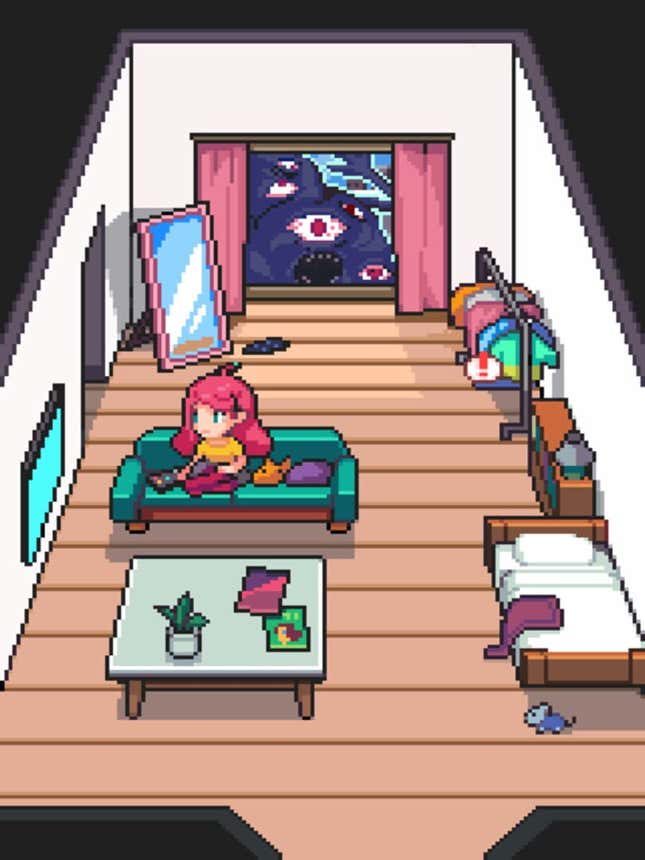Tap the exclamation alert on the clothes rack
Viewport: 645px width, 860px height.
(x=485, y=367)
